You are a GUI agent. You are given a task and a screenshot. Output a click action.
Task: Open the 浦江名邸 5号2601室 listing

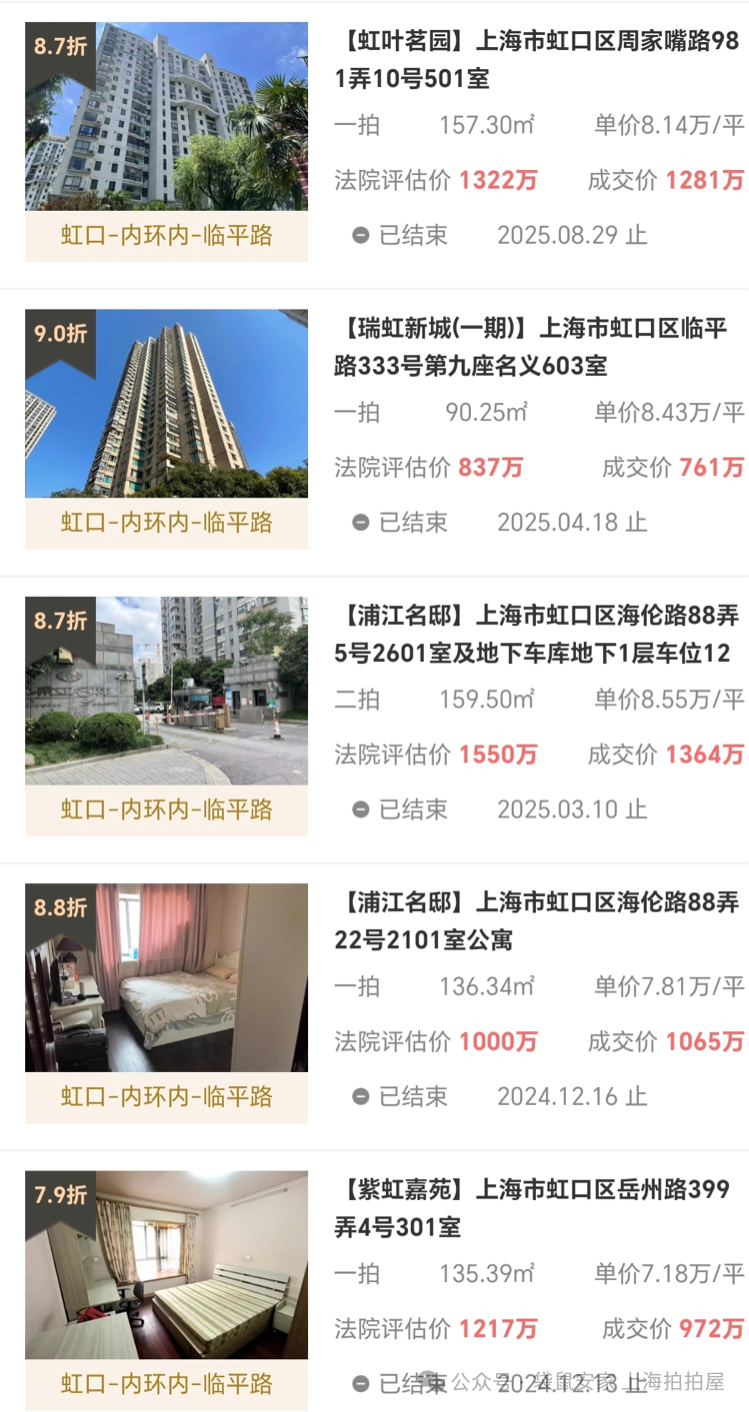pos(538,634)
